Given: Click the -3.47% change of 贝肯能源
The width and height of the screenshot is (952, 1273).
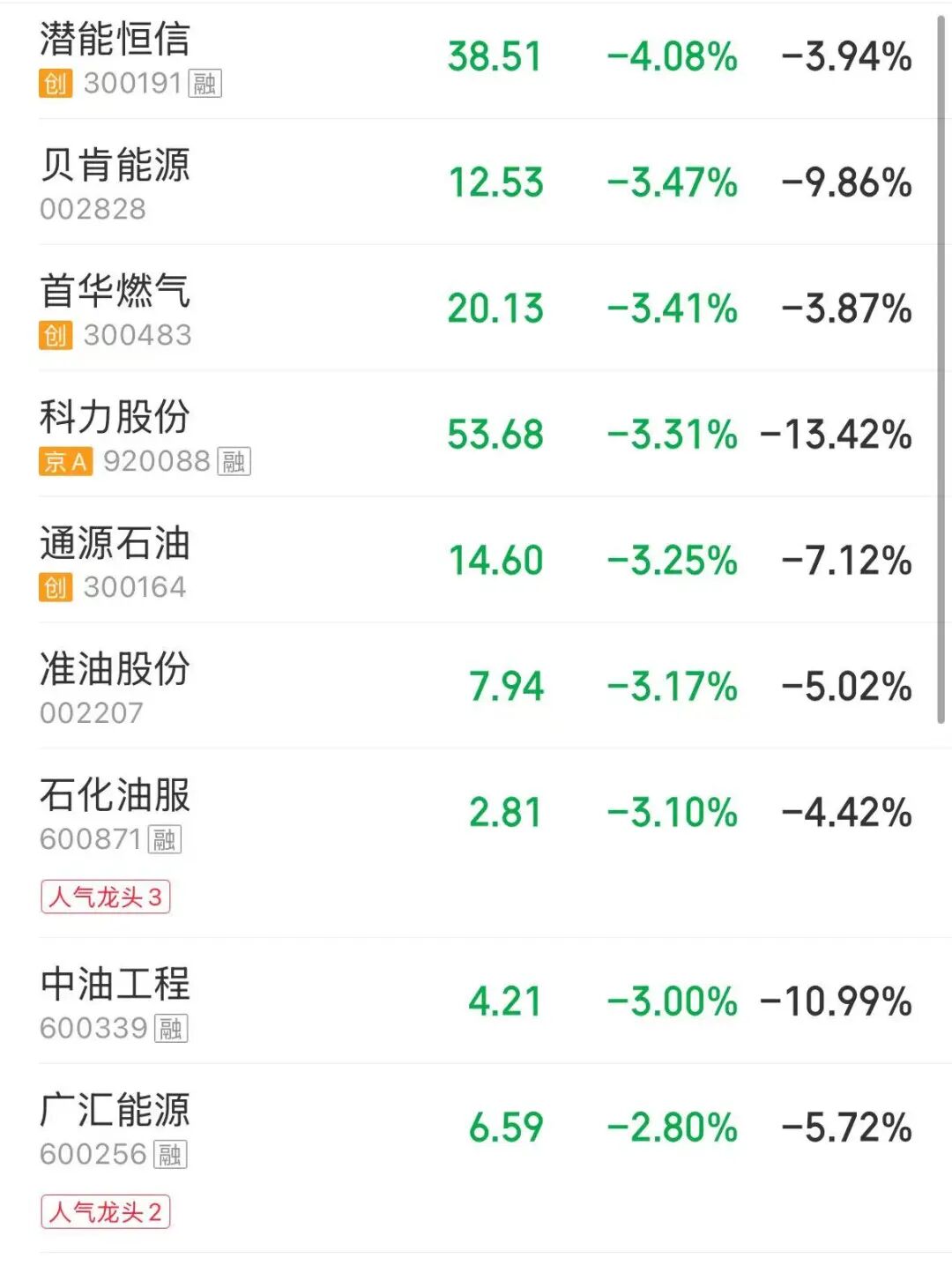Looking at the screenshot, I should point(672,183).
